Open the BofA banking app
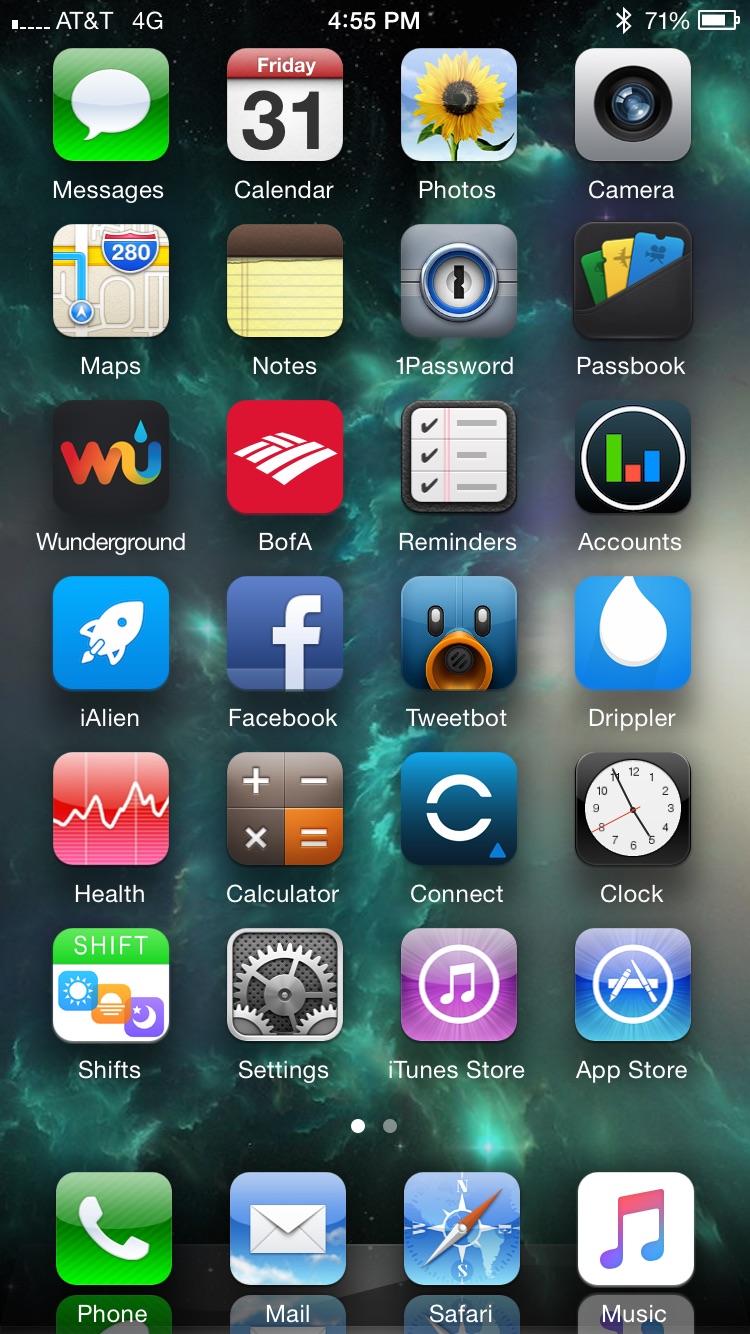This screenshot has width=750, height=1334. (x=285, y=457)
